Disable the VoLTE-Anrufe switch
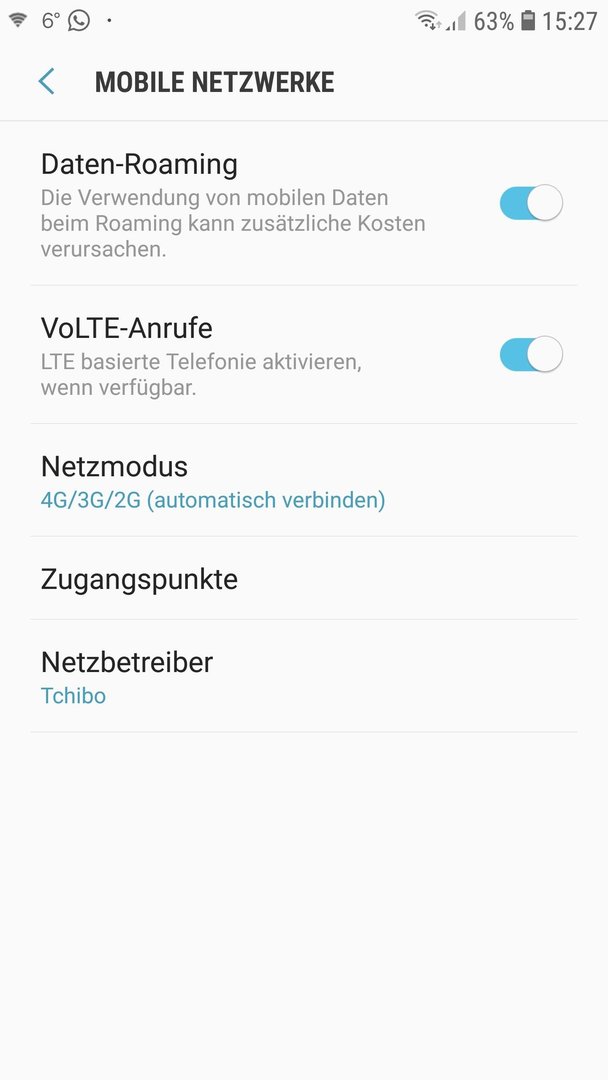This screenshot has height=1080, width=608. coord(531,354)
